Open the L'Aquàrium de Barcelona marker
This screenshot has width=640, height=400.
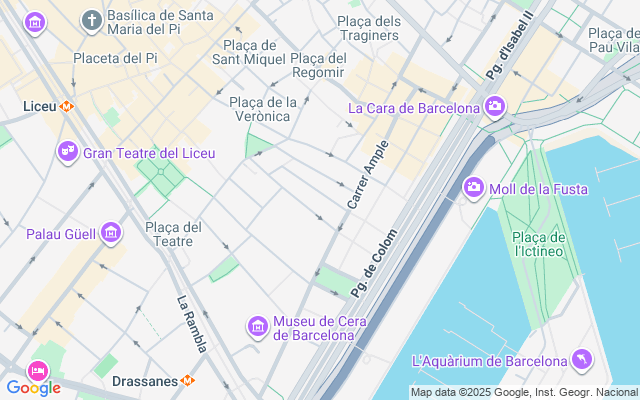[581, 359]
